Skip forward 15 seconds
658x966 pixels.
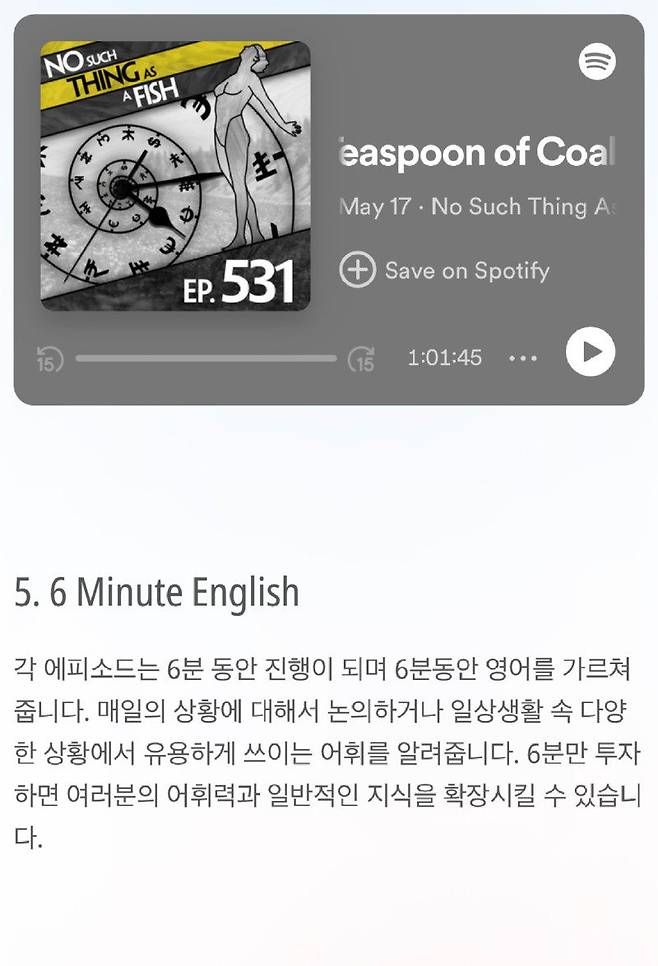coord(361,358)
